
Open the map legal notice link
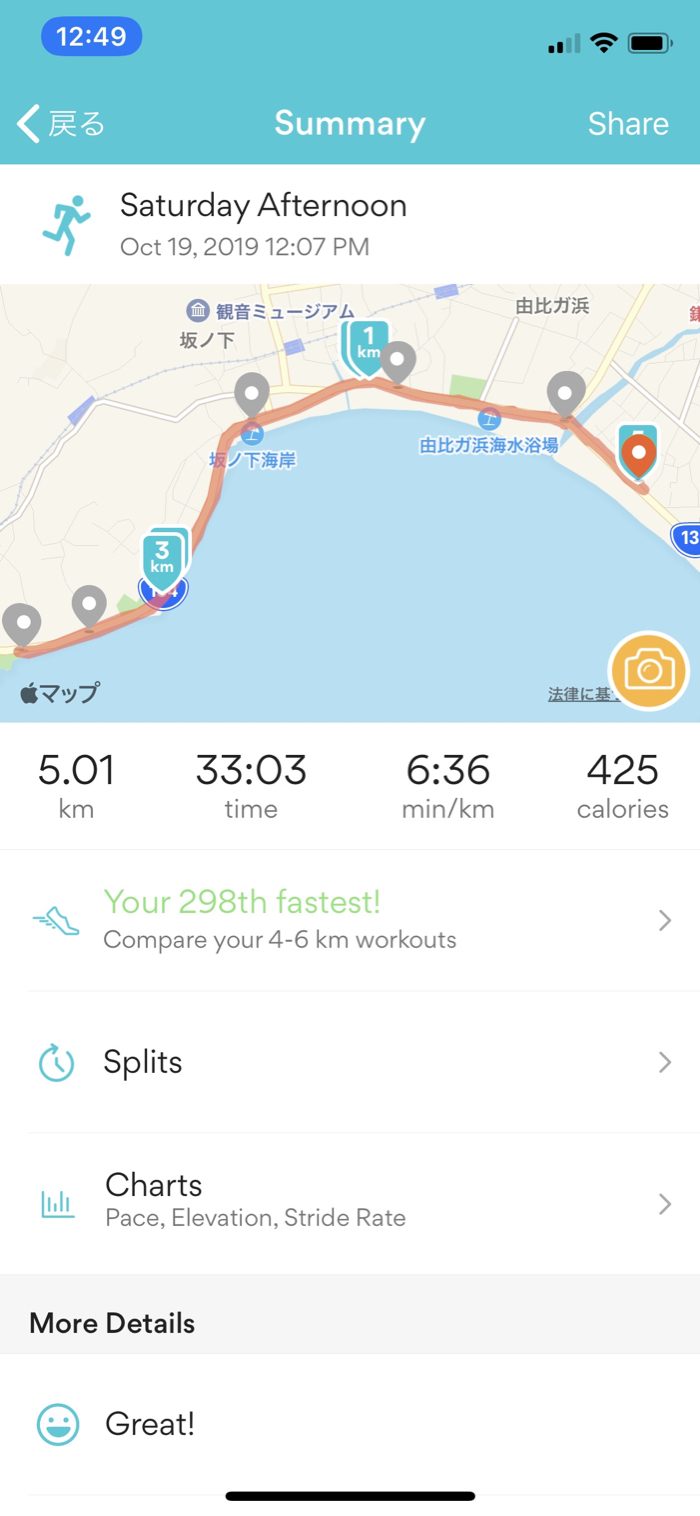click(x=578, y=694)
